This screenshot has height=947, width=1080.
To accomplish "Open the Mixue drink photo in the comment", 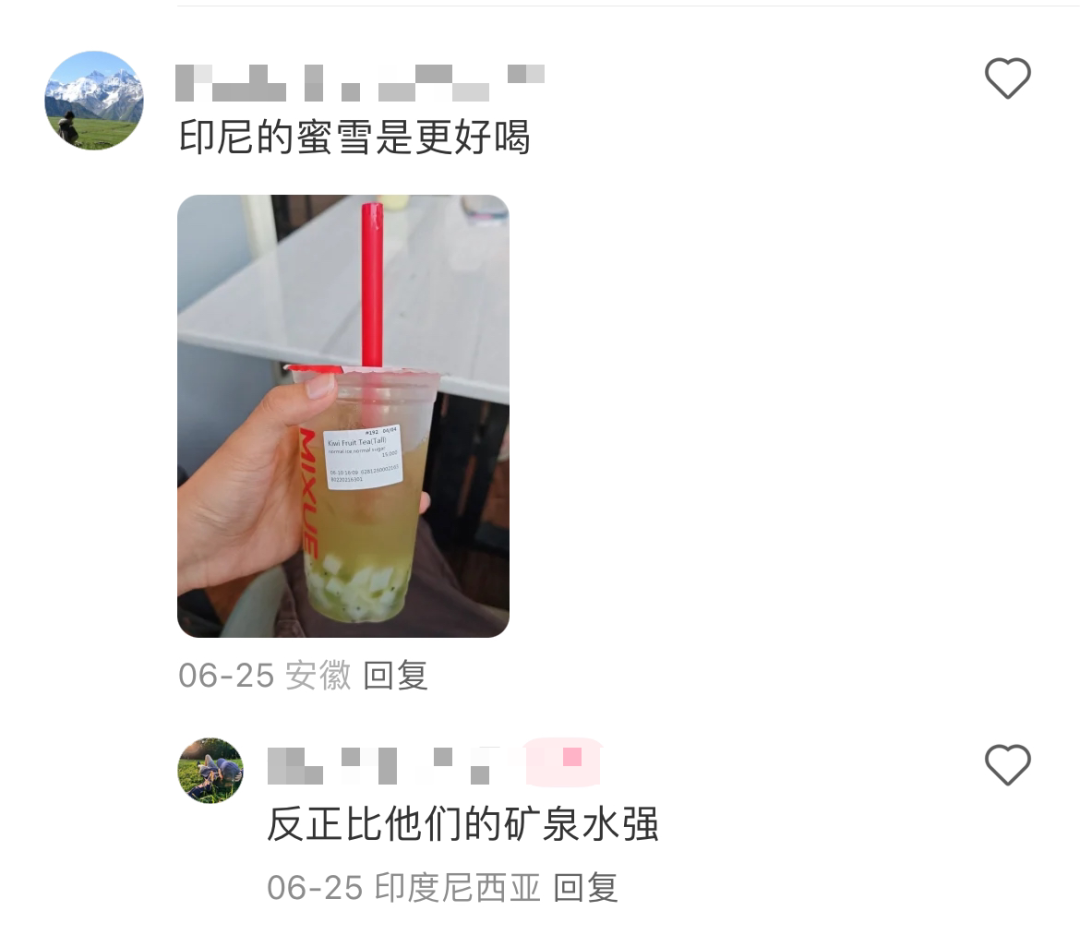I will pyautogui.click(x=343, y=415).
